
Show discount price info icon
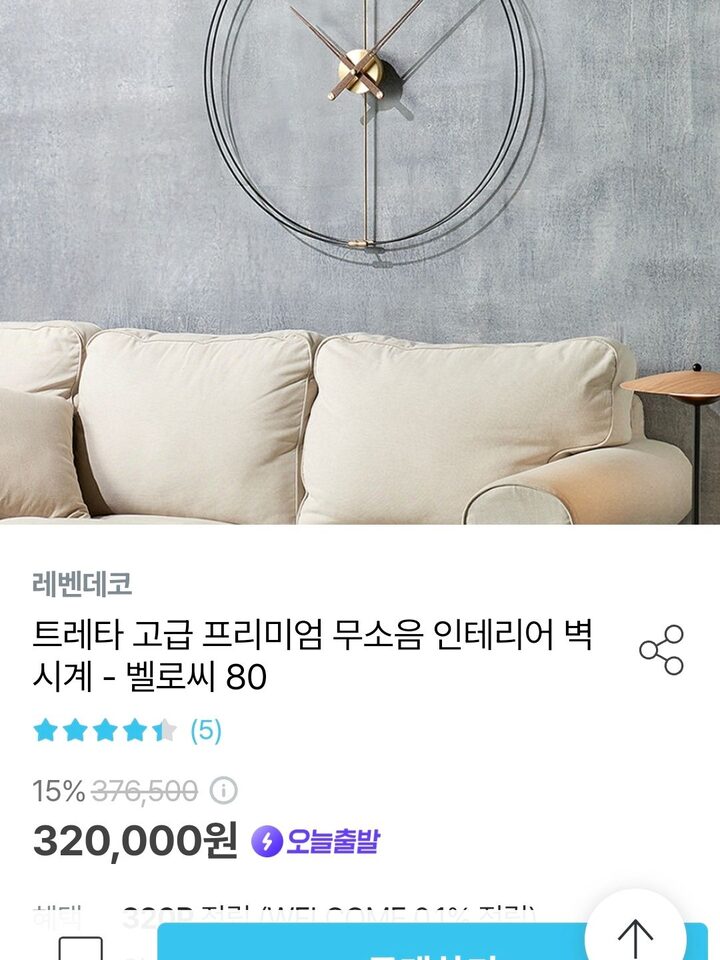[x=224, y=791]
